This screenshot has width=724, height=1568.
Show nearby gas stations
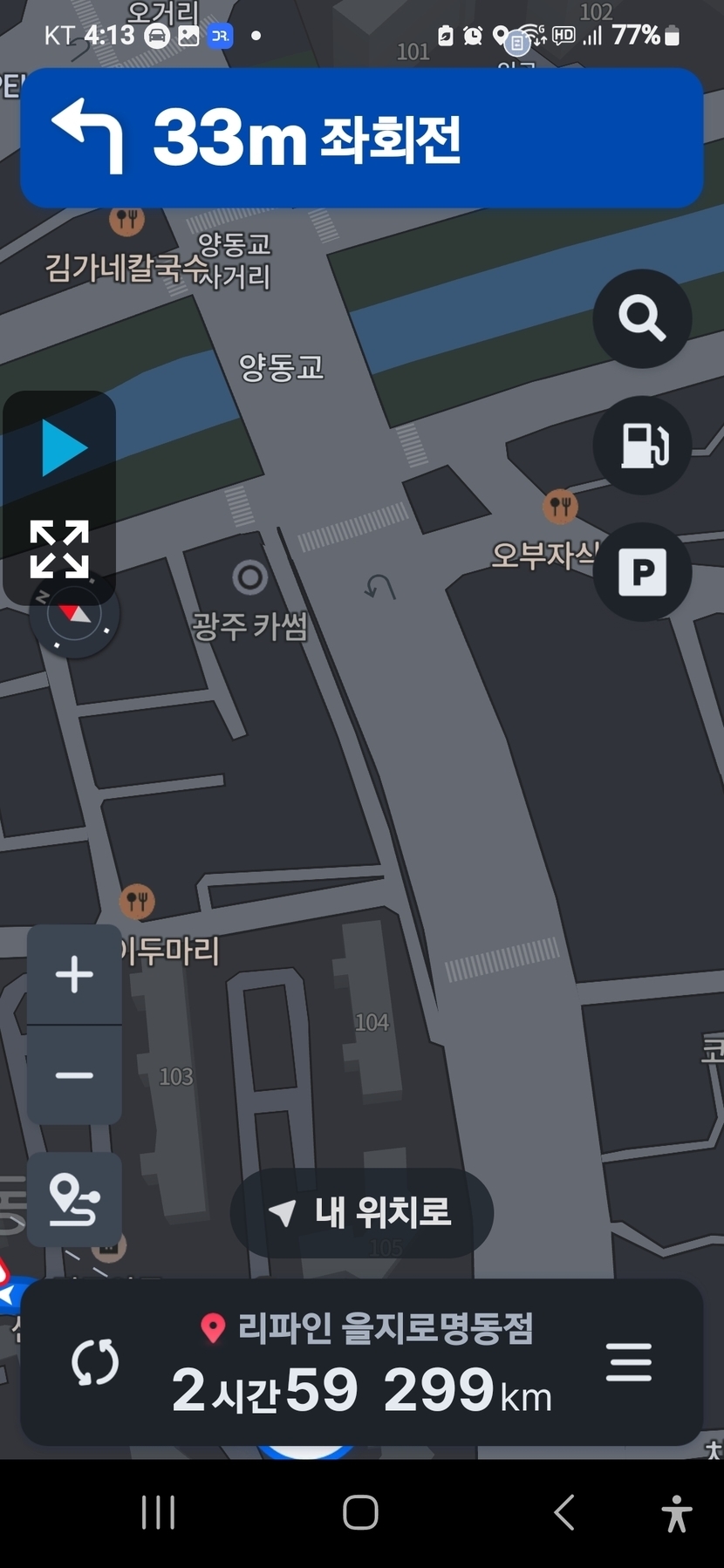point(642,446)
